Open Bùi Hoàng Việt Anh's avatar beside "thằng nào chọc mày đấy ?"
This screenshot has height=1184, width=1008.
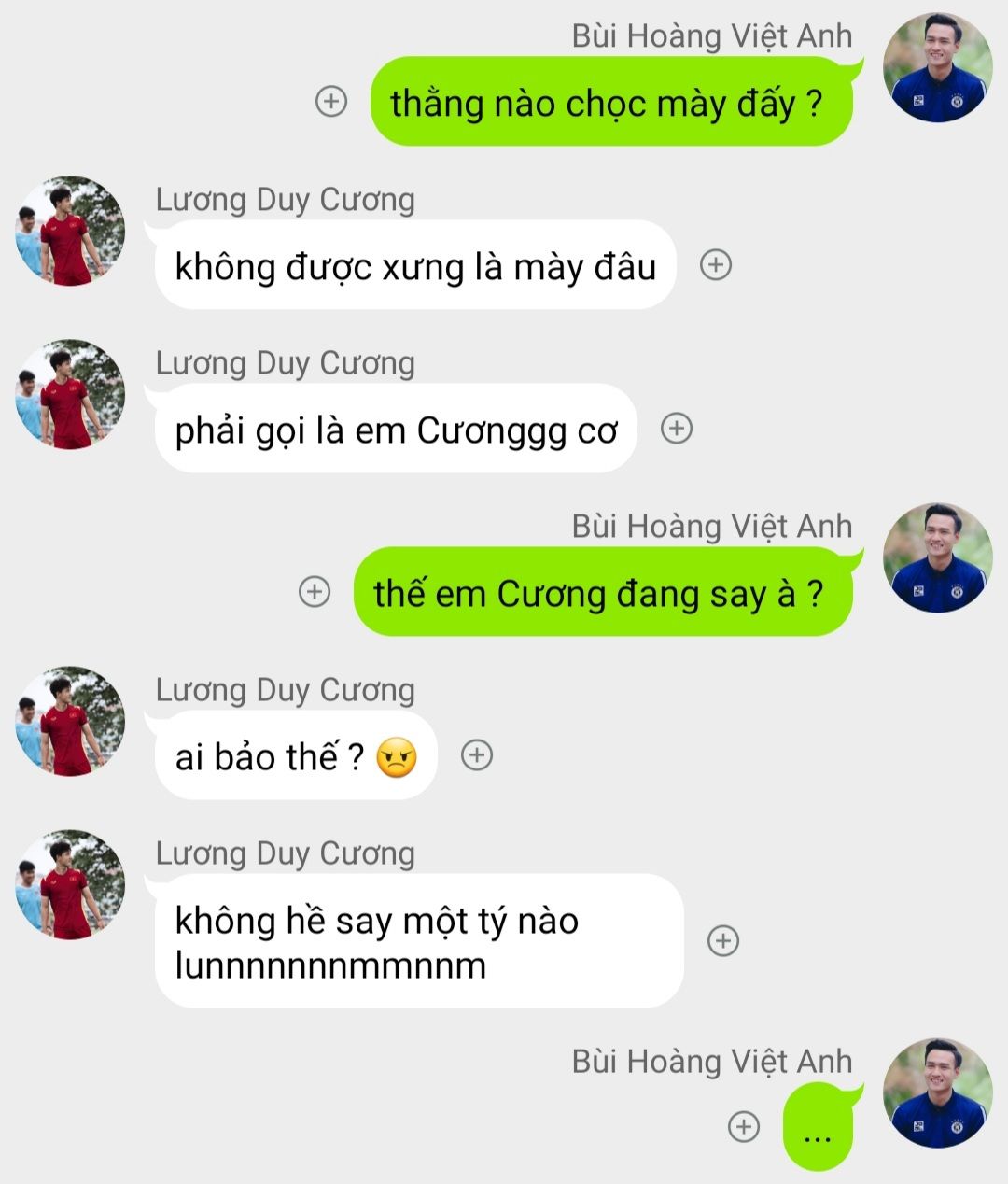pyautogui.click(x=937, y=68)
